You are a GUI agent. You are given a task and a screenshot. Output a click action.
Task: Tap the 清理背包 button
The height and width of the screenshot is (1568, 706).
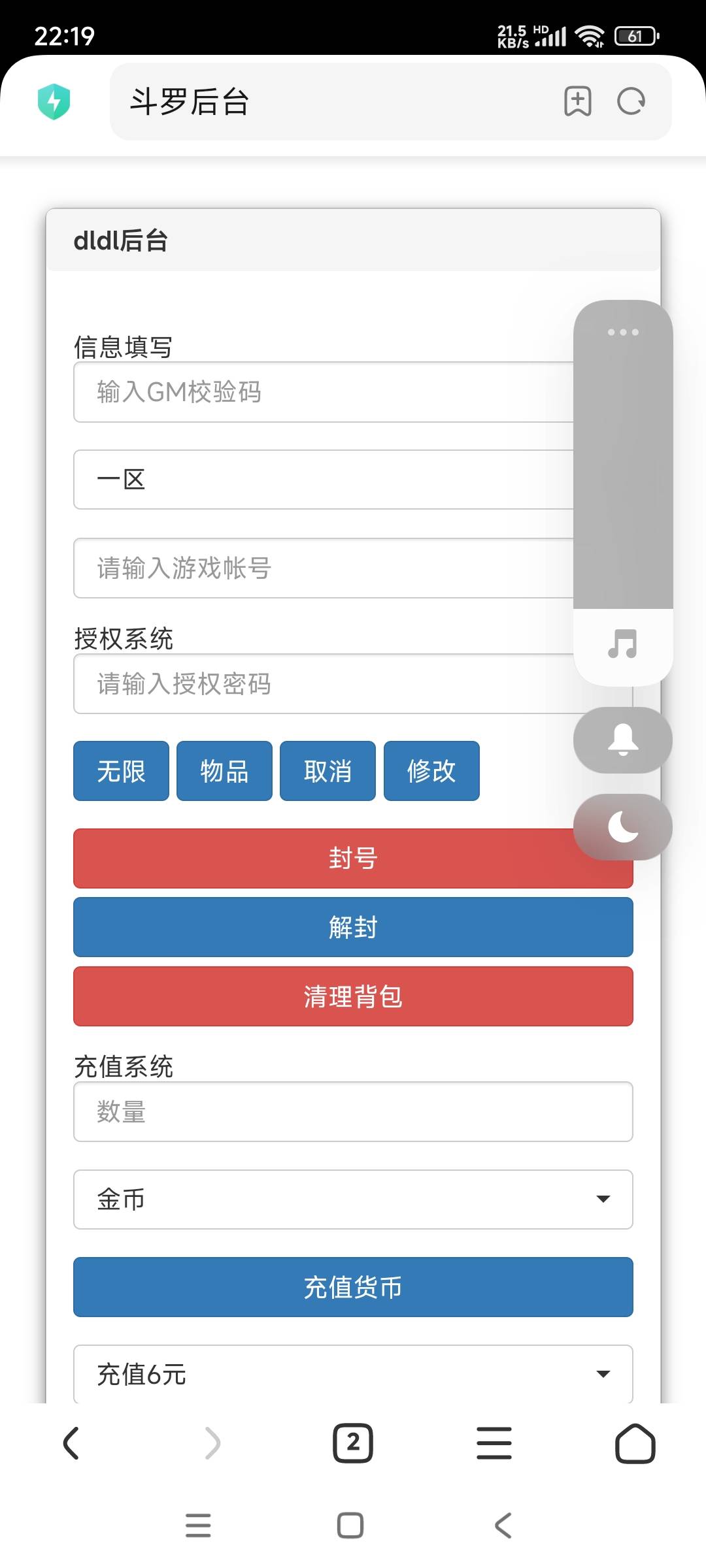pos(353,996)
